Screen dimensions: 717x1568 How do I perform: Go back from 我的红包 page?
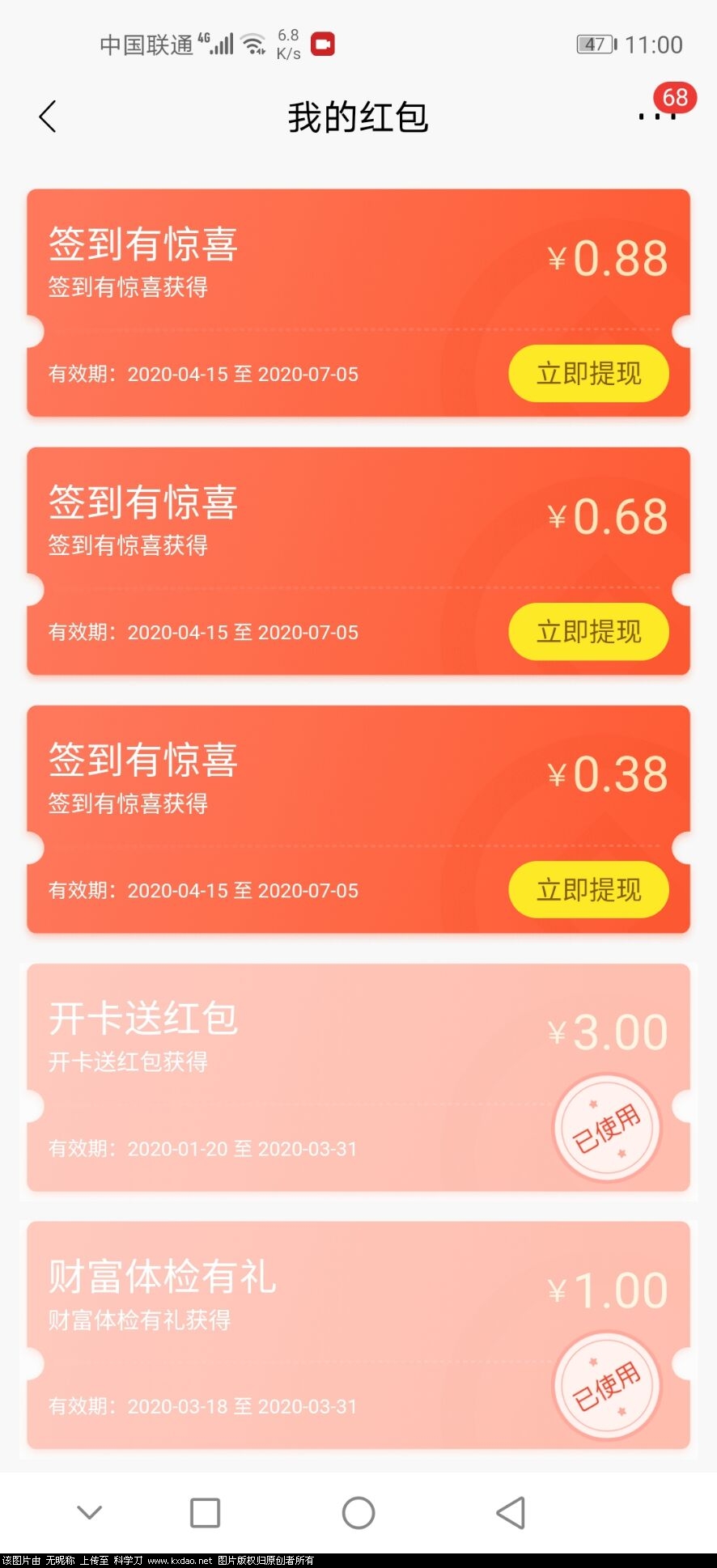click(49, 117)
